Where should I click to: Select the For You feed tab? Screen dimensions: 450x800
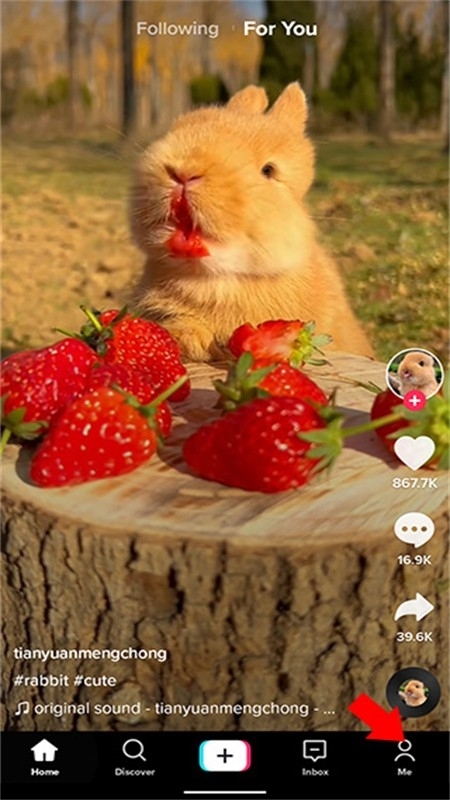[x=280, y=29]
